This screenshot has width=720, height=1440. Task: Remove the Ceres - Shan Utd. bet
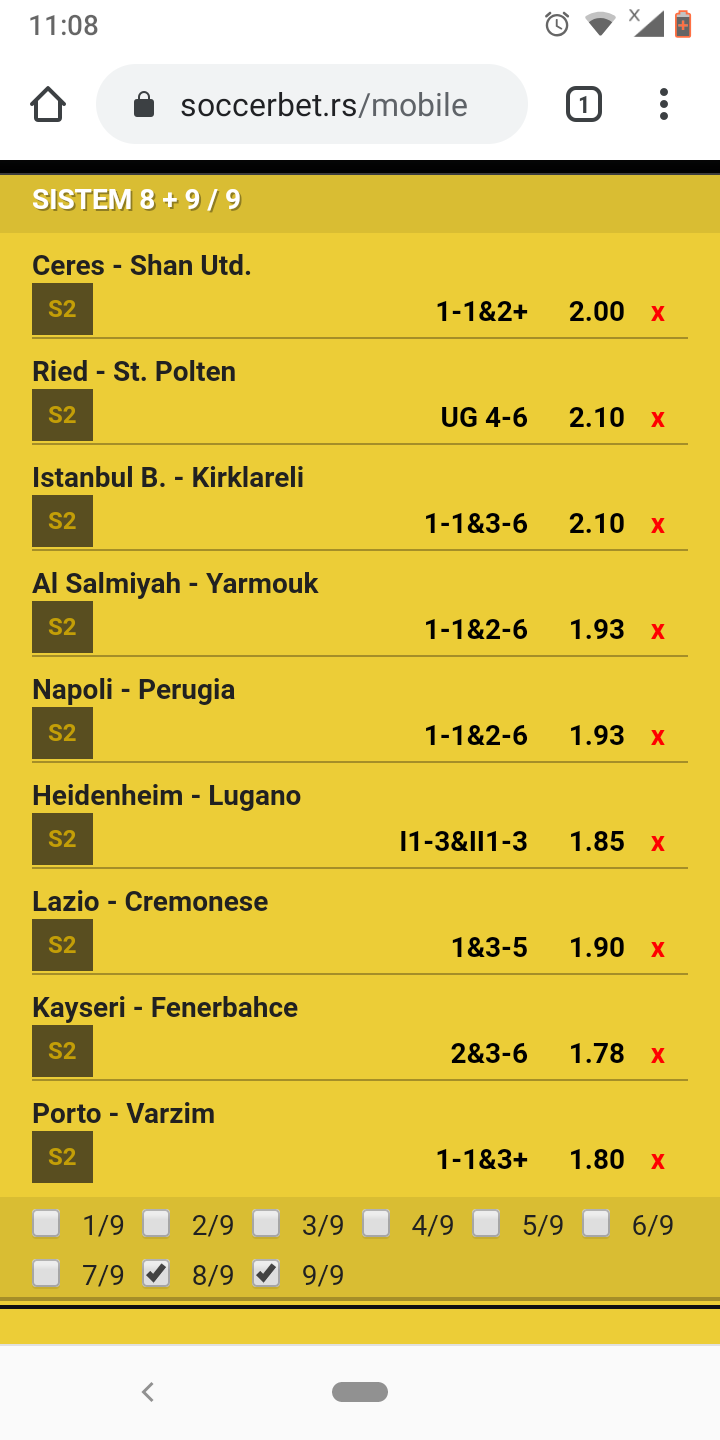pyautogui.click(x=658, y=313)
